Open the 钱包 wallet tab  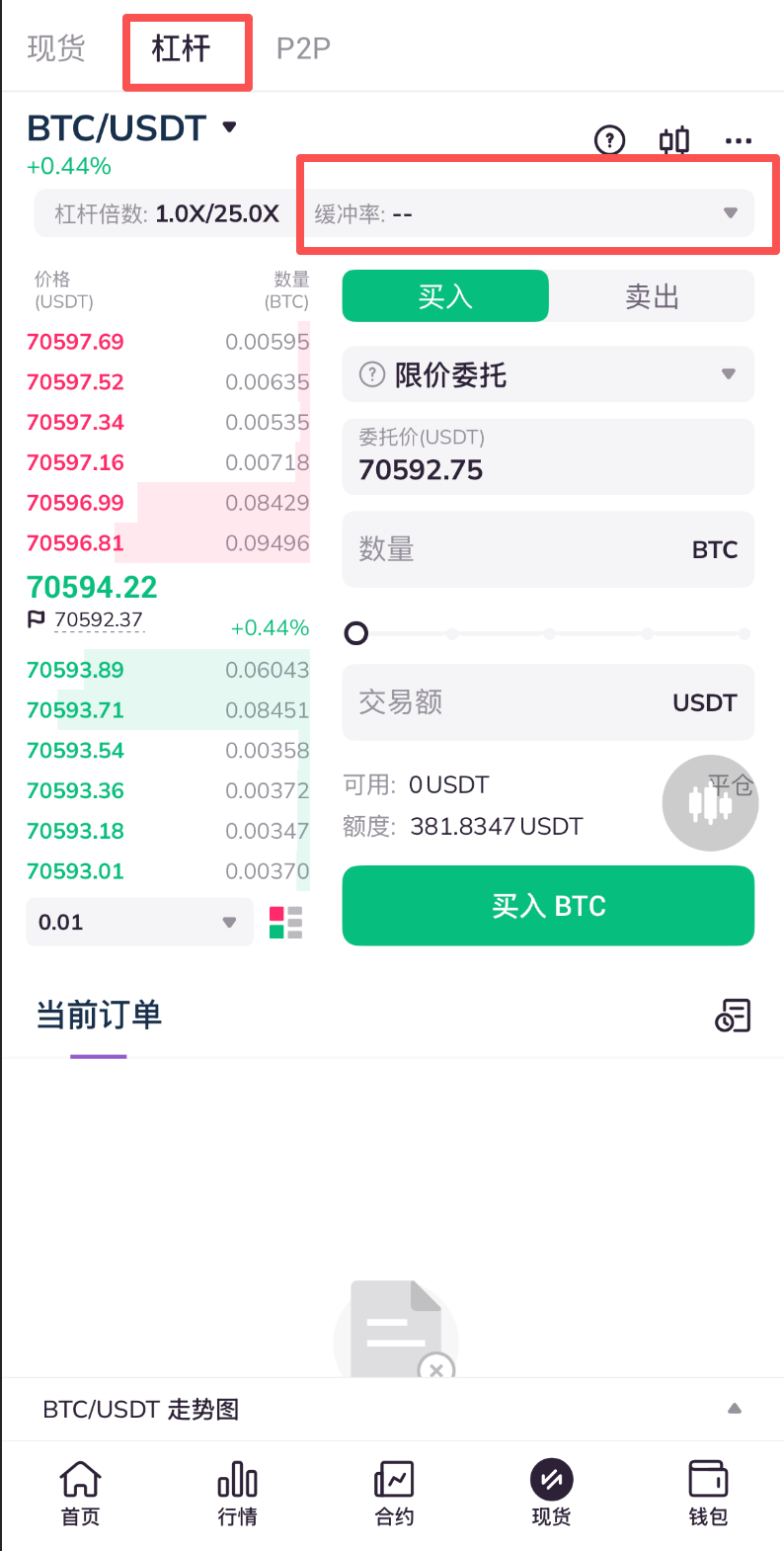[x=708, y=1492]
